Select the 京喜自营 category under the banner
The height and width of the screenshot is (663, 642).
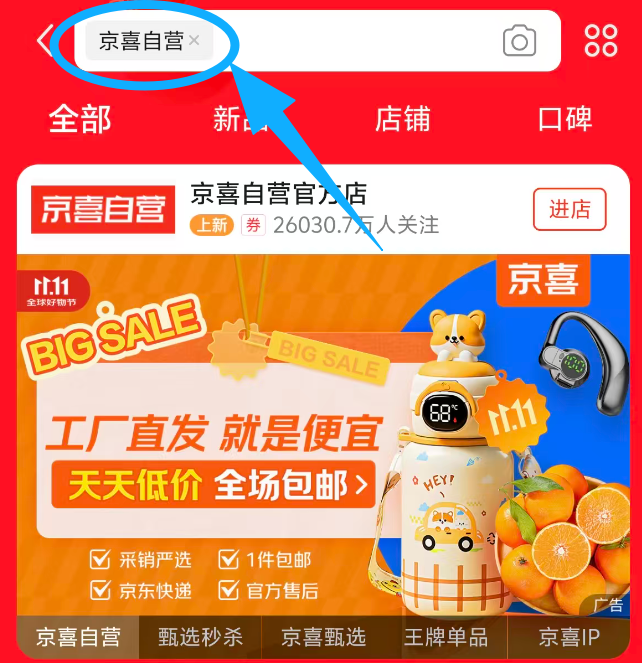[78, 637]
